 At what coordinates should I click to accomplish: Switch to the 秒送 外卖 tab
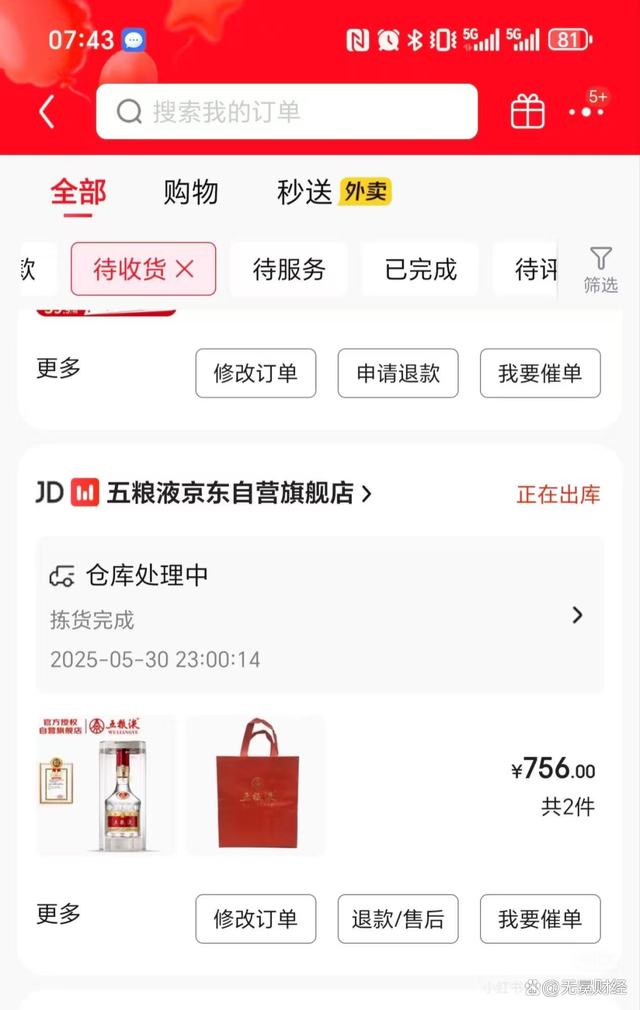[x=333, y=192]
